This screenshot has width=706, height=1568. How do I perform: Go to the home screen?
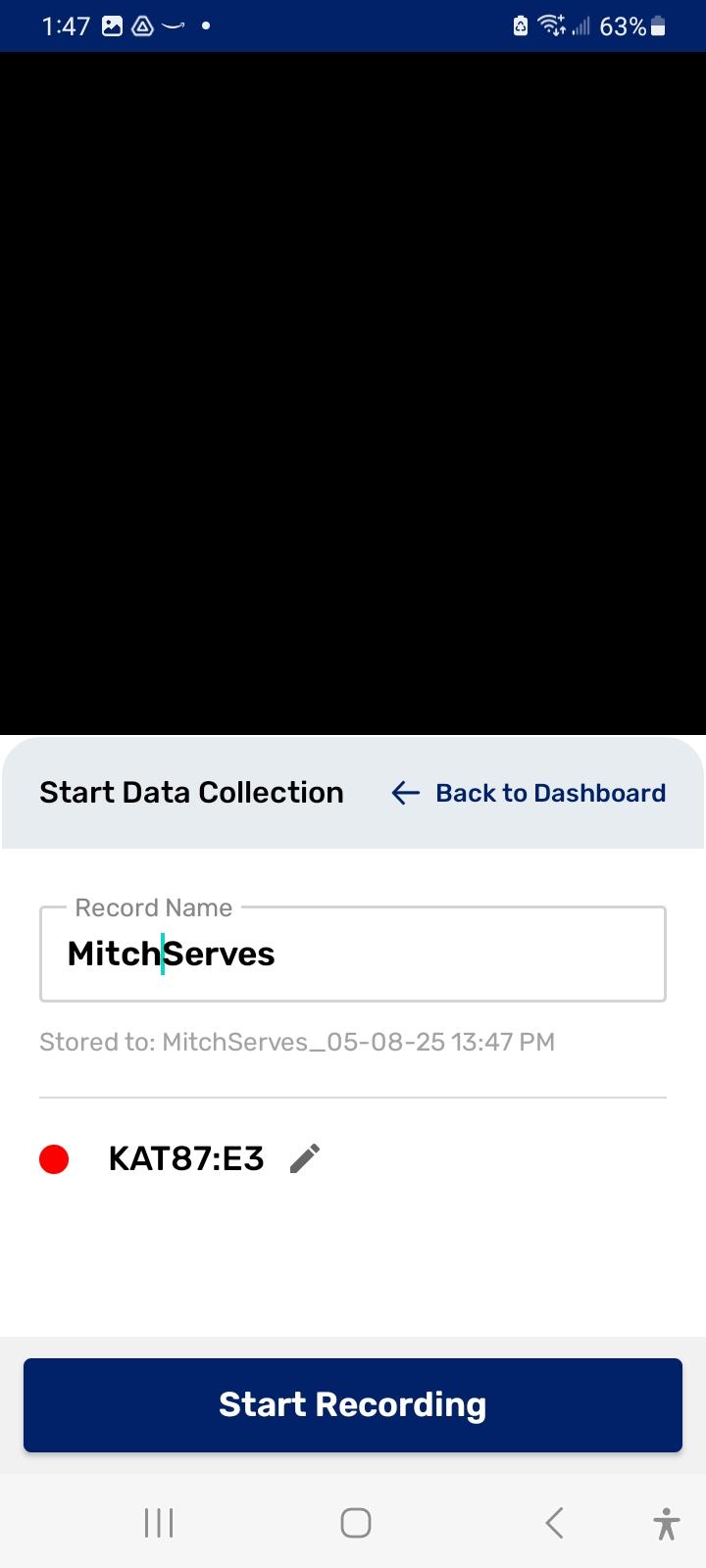(x=355, y=1523)
